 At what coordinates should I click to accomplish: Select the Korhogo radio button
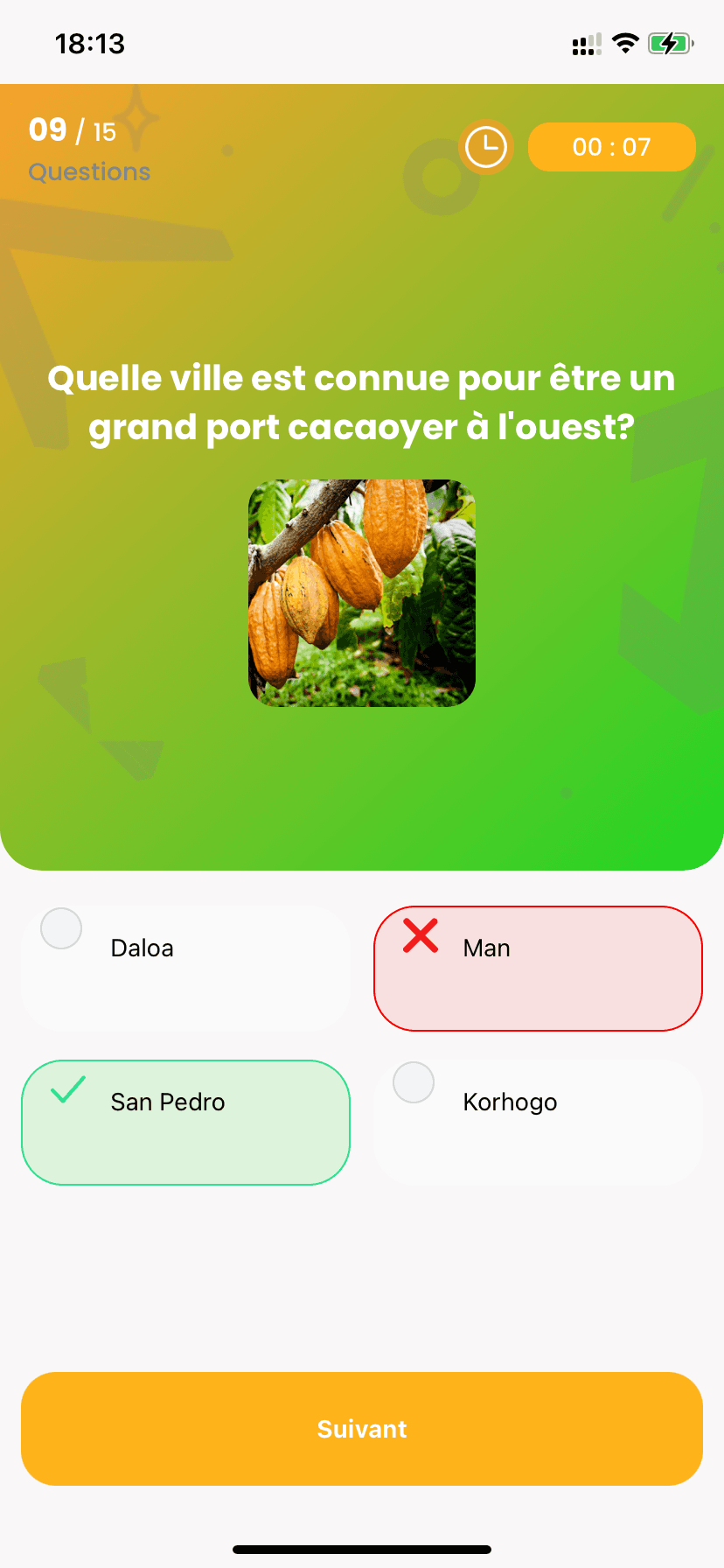pyautogui.click(x=413, y=1082)
